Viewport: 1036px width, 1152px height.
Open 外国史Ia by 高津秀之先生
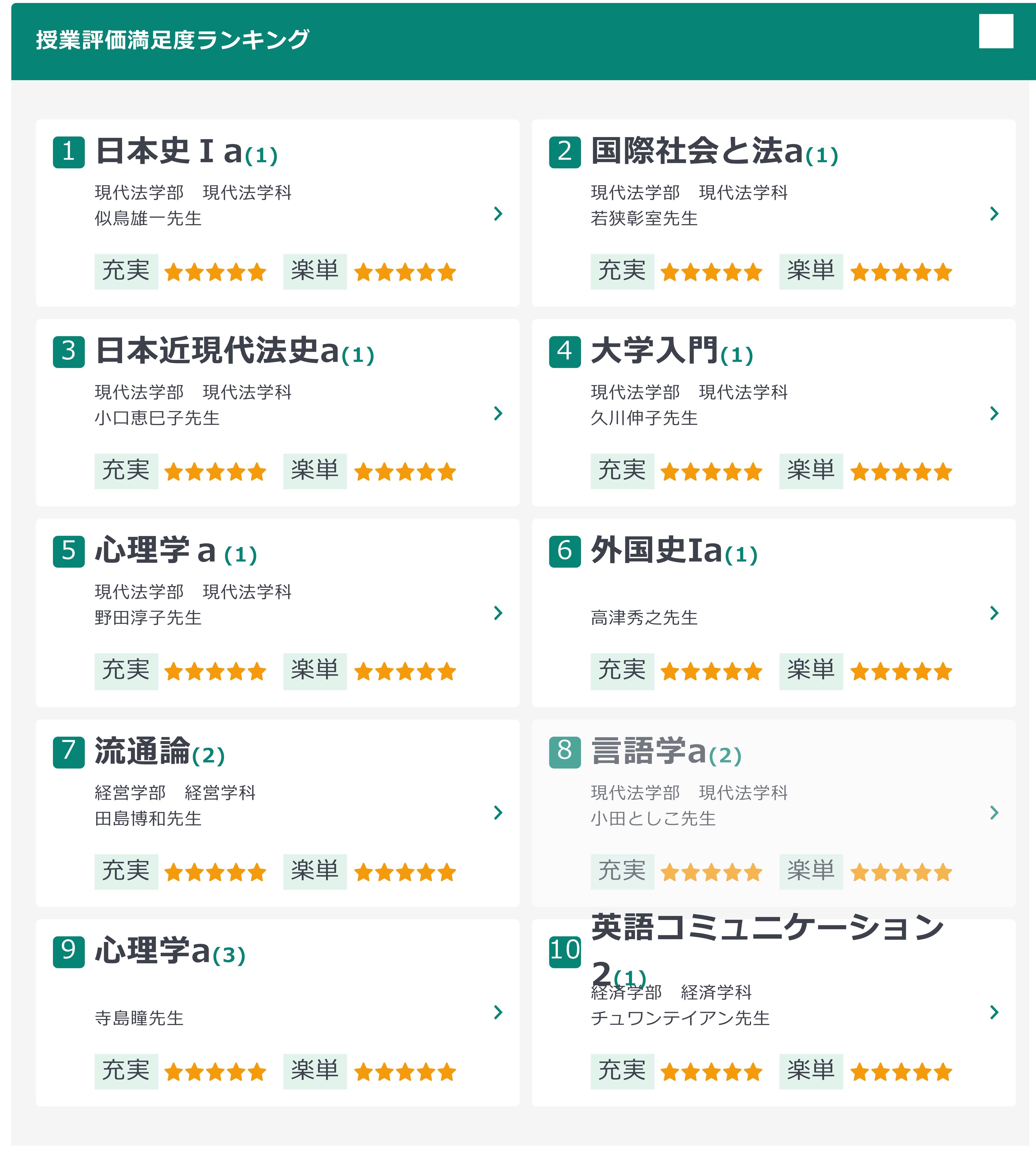point(773,613)
